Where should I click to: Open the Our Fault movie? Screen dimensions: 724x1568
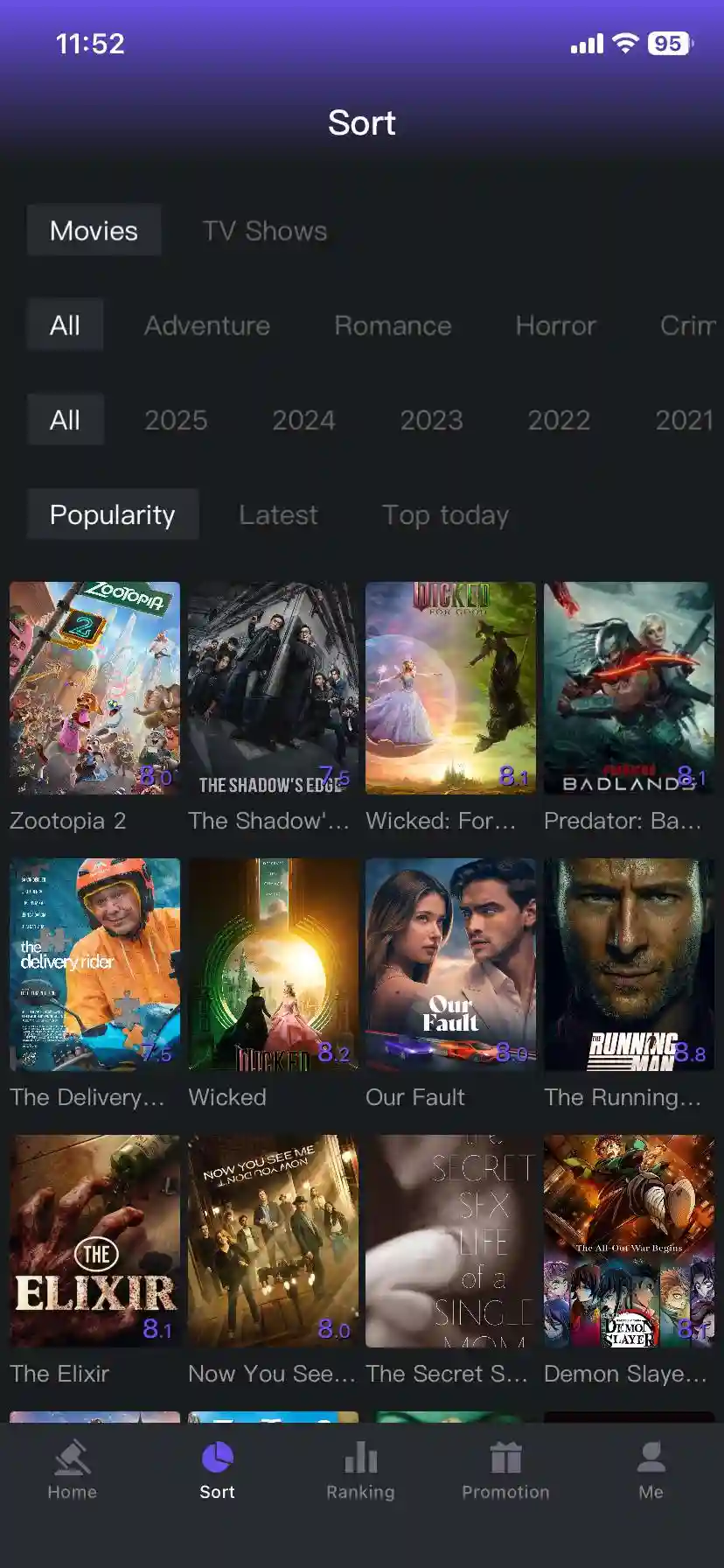pyautogui.click(x=450, y=964)
